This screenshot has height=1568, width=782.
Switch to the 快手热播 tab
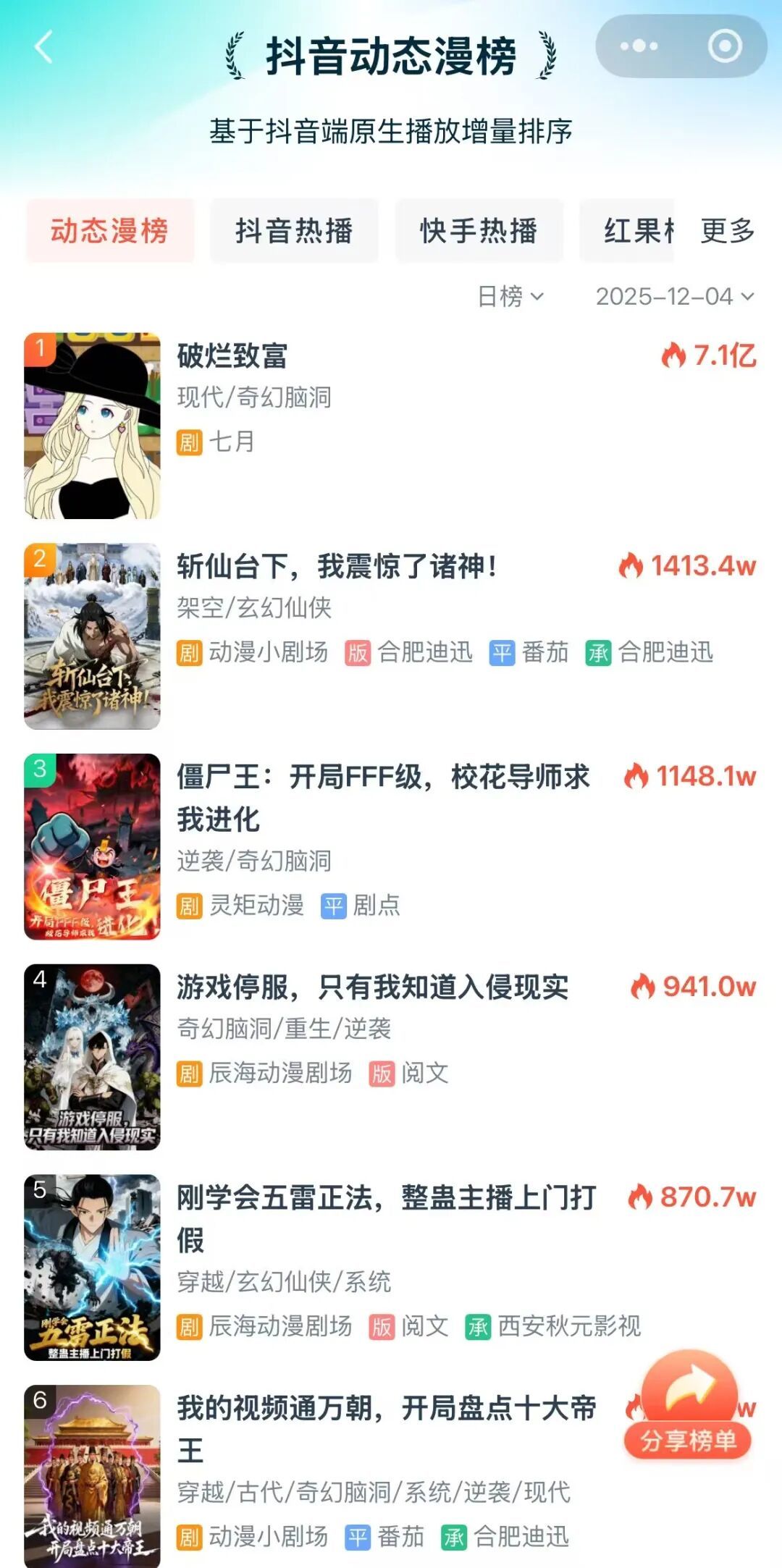click(479, 231)
